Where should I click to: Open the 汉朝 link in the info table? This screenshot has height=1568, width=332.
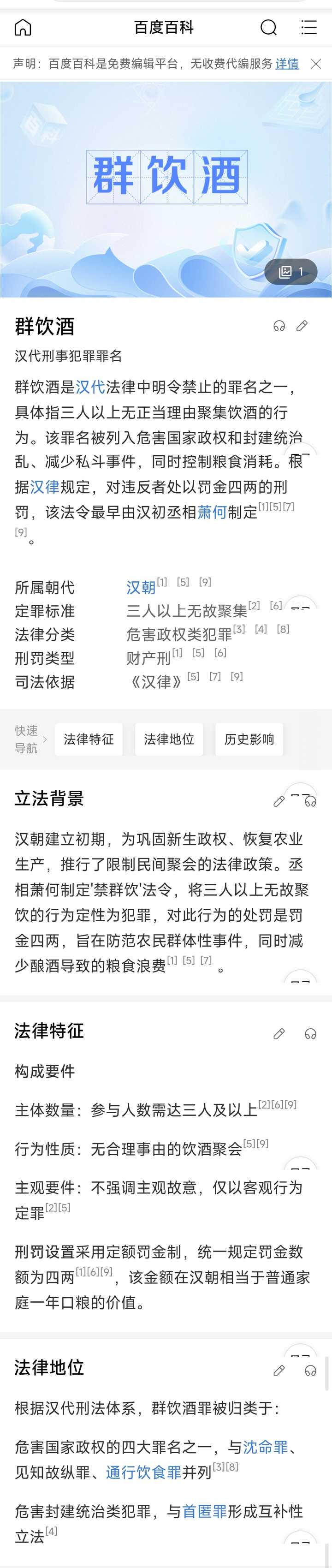[141, 587]
